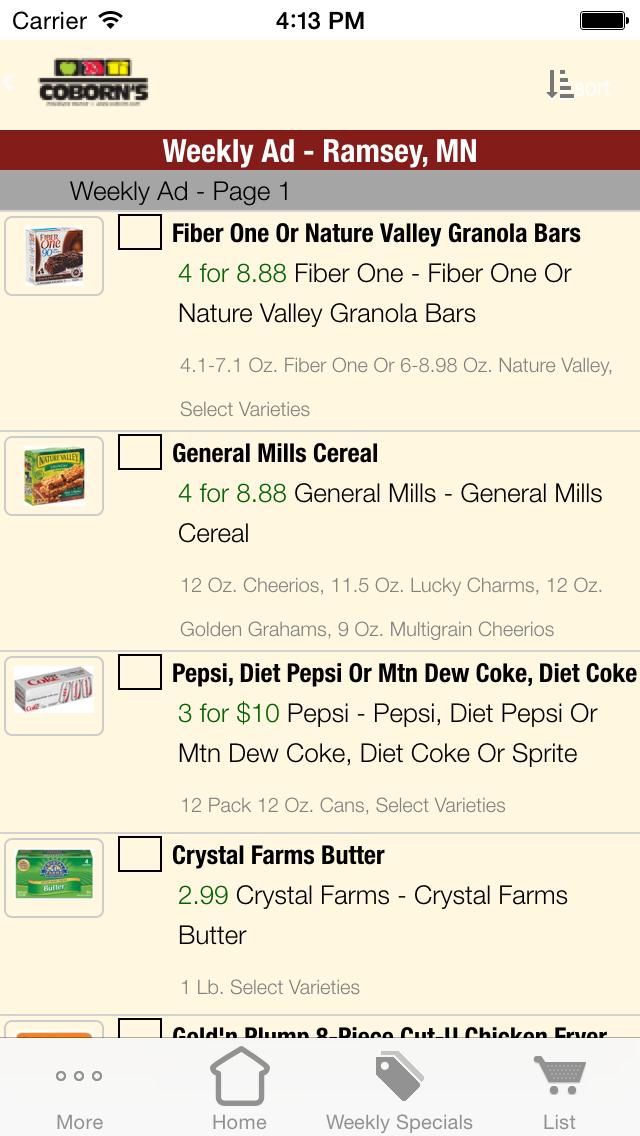Go to the Weekly Specials tab
Viewport: 640px width, 1136px height.
[x=399, y=1091]
